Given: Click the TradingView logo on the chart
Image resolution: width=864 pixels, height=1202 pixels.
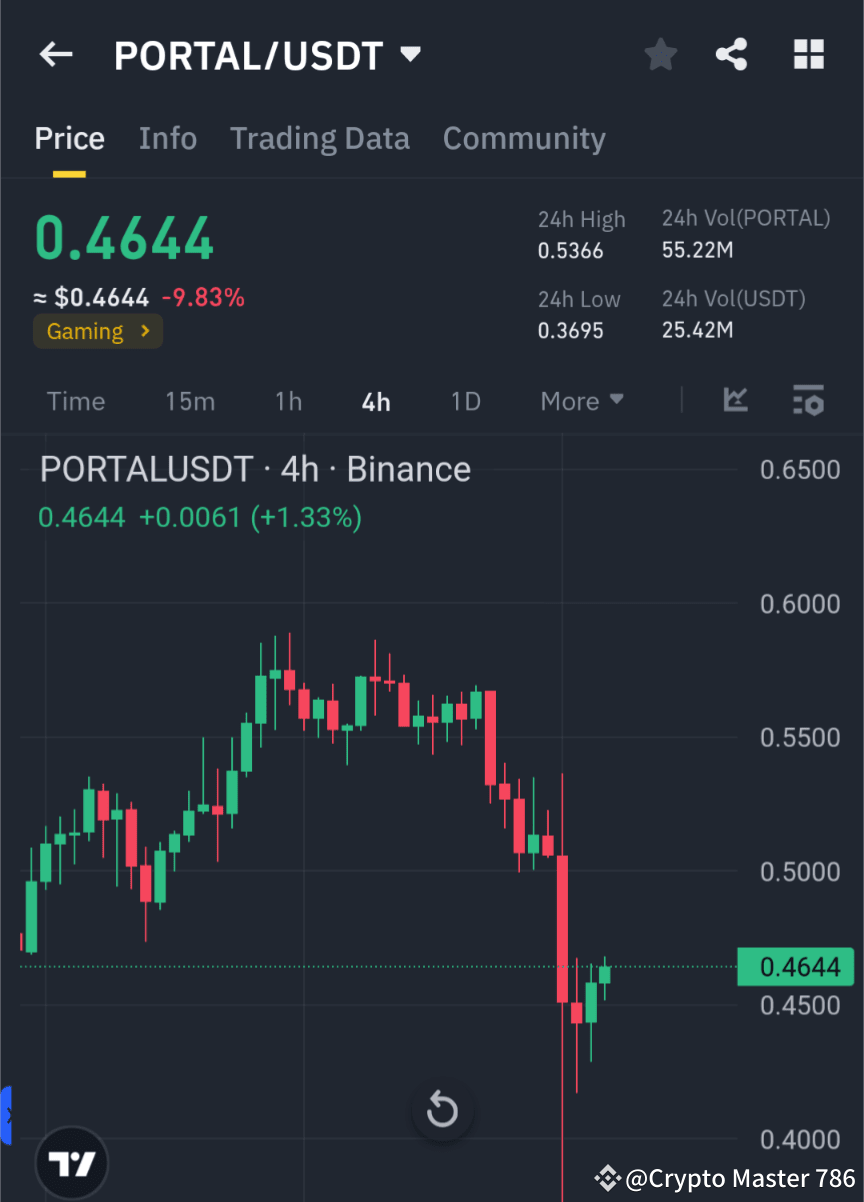Looking at the screenshot, I should coord(70,1163).
